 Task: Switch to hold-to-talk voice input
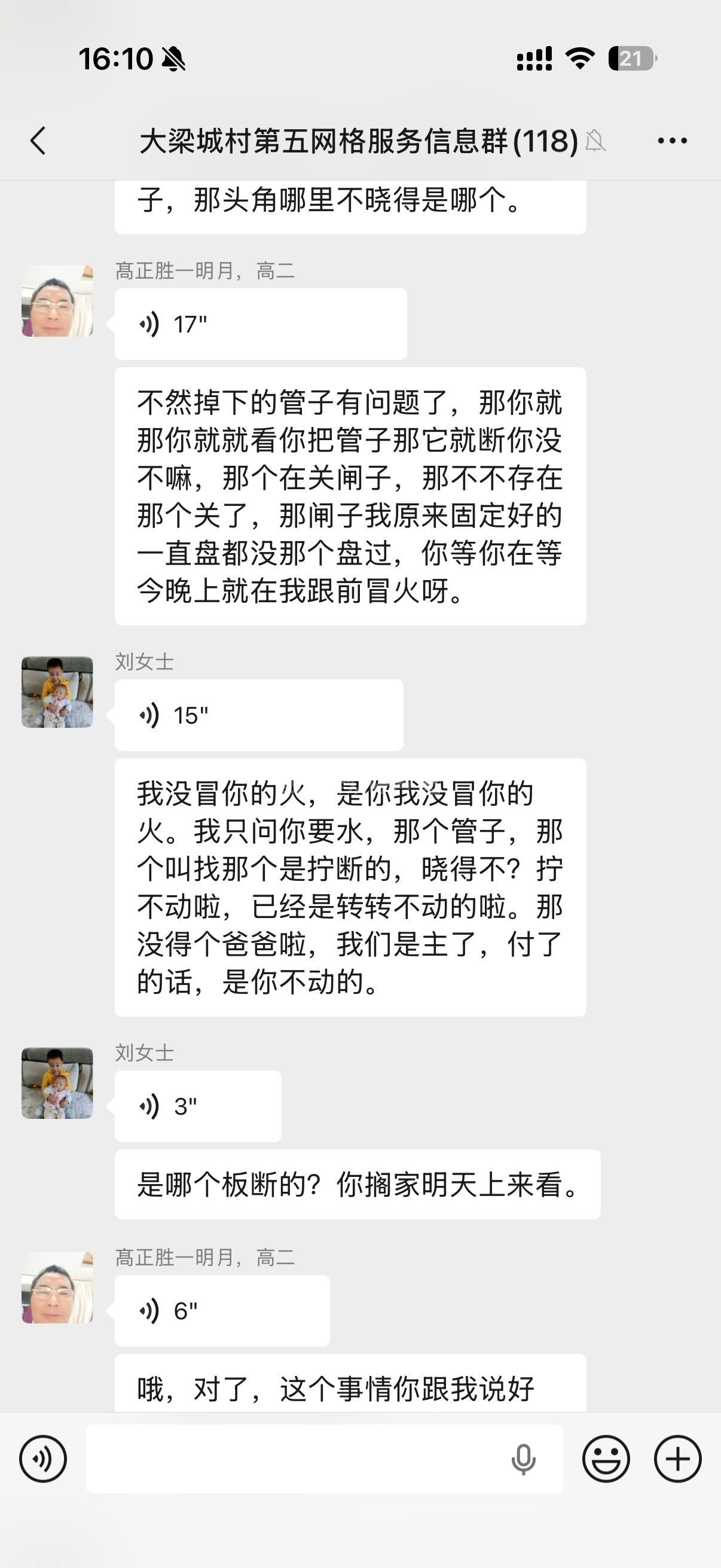tap(42, 1459)
